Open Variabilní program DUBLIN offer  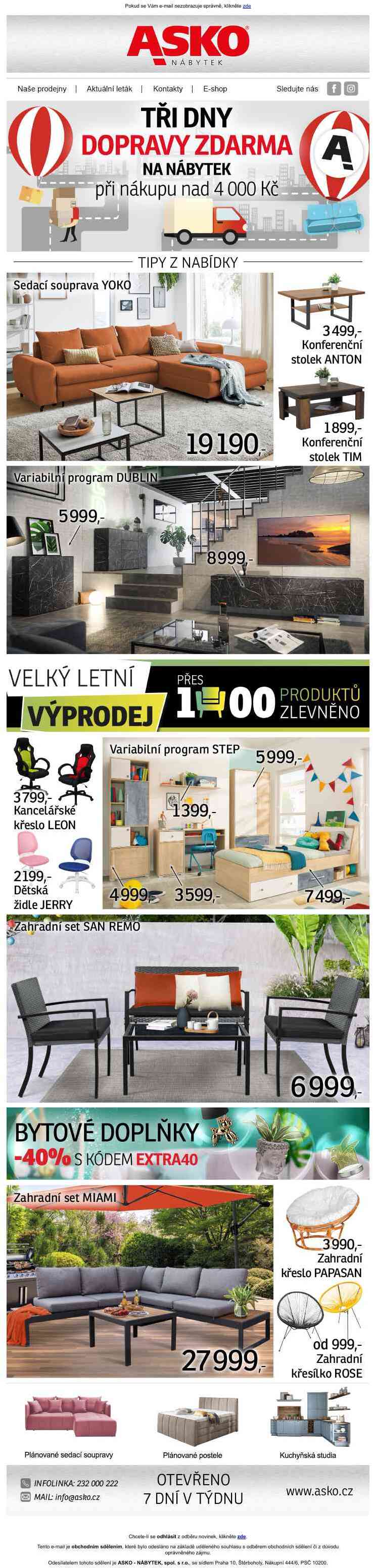[187, 560]
